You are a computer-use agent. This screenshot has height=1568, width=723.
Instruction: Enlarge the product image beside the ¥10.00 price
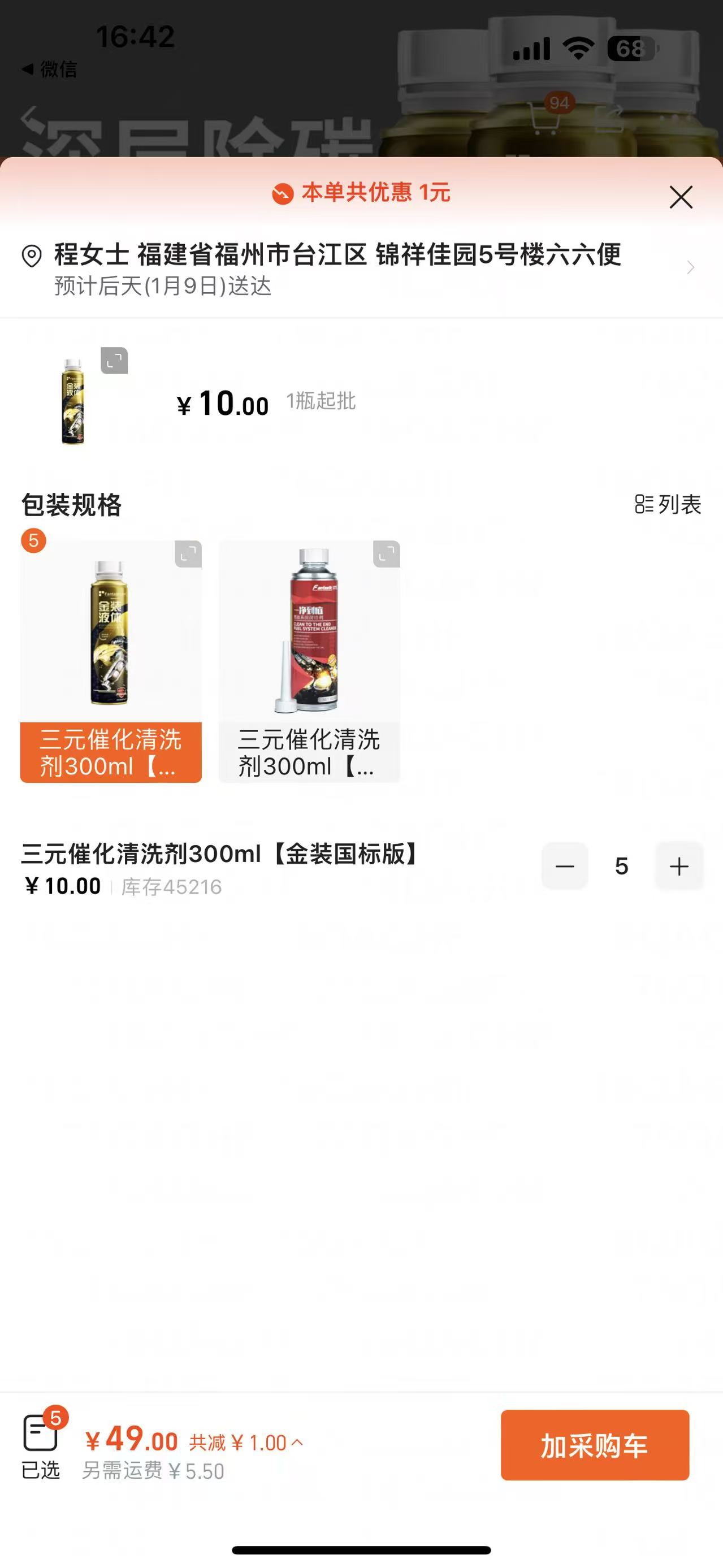click(x=114, y=361)
